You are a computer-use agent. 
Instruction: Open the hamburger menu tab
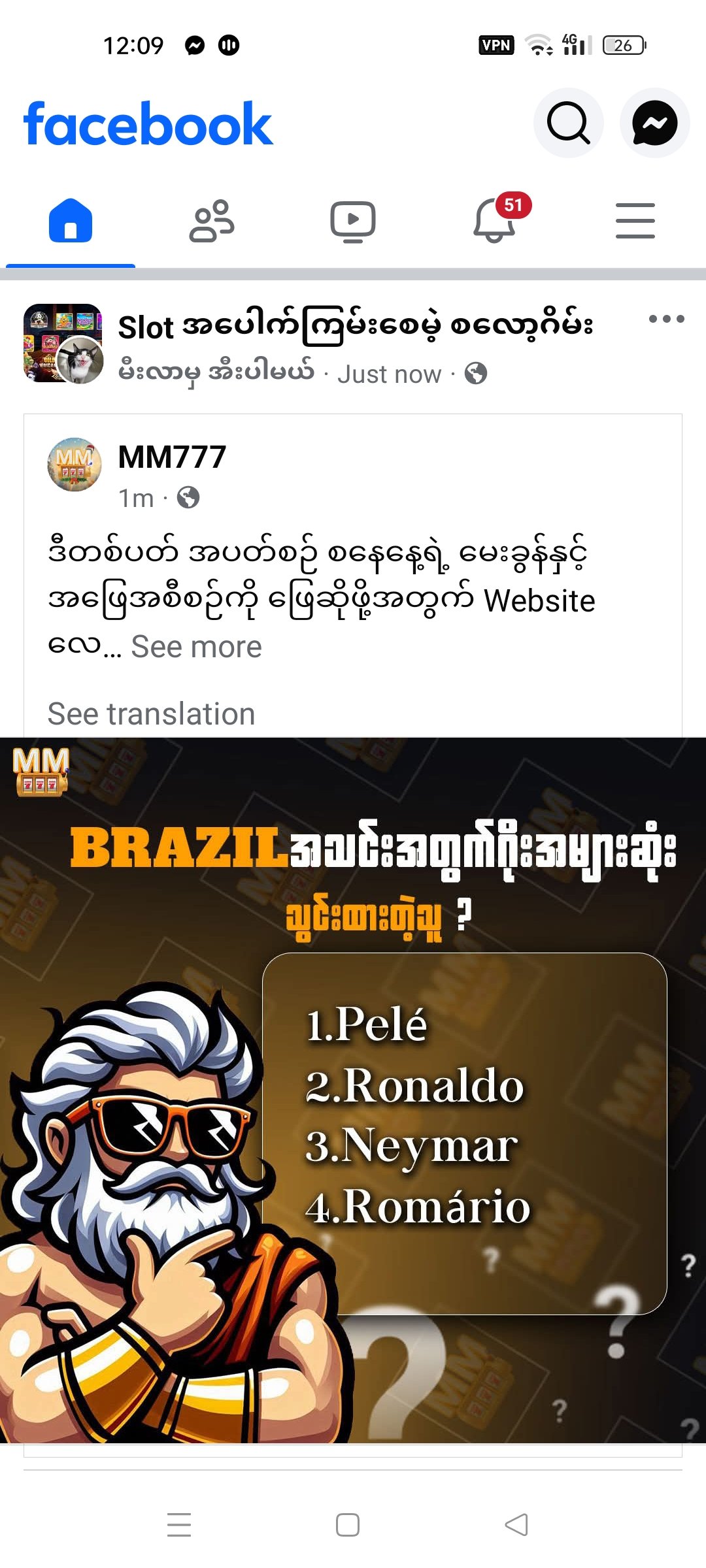[x=635, y=221]
